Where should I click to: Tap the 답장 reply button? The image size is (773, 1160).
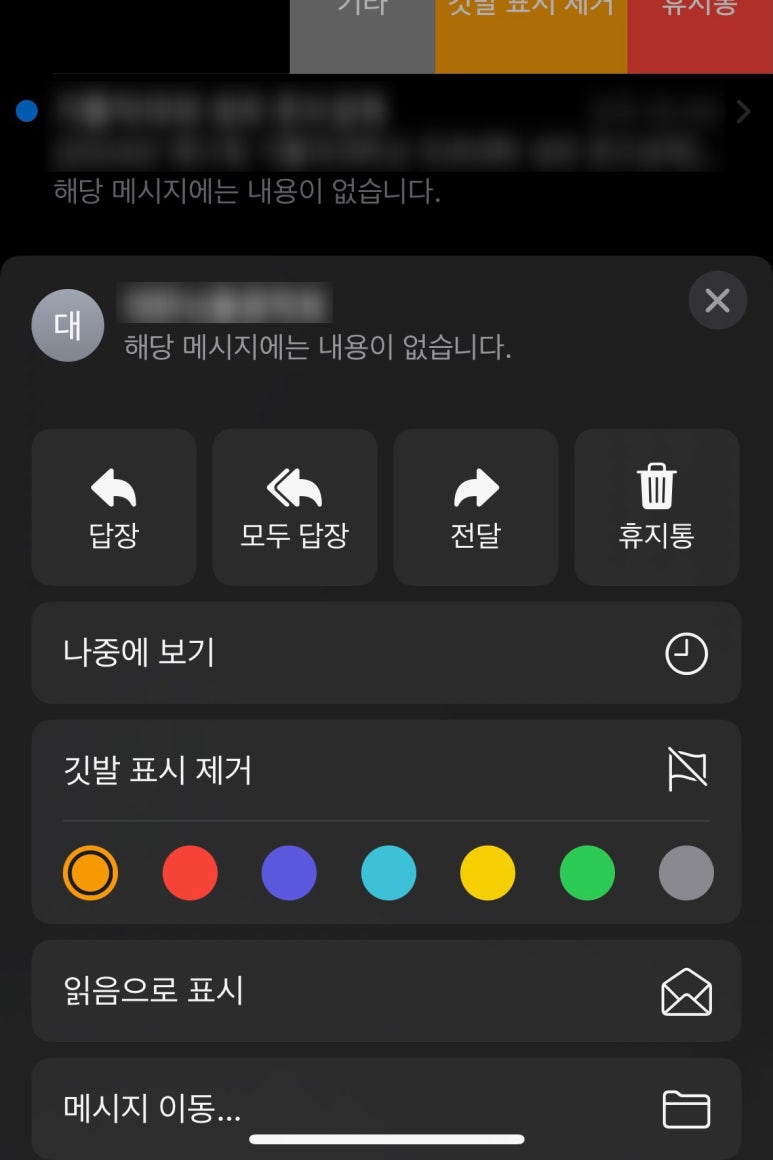[x=114, y=507]
